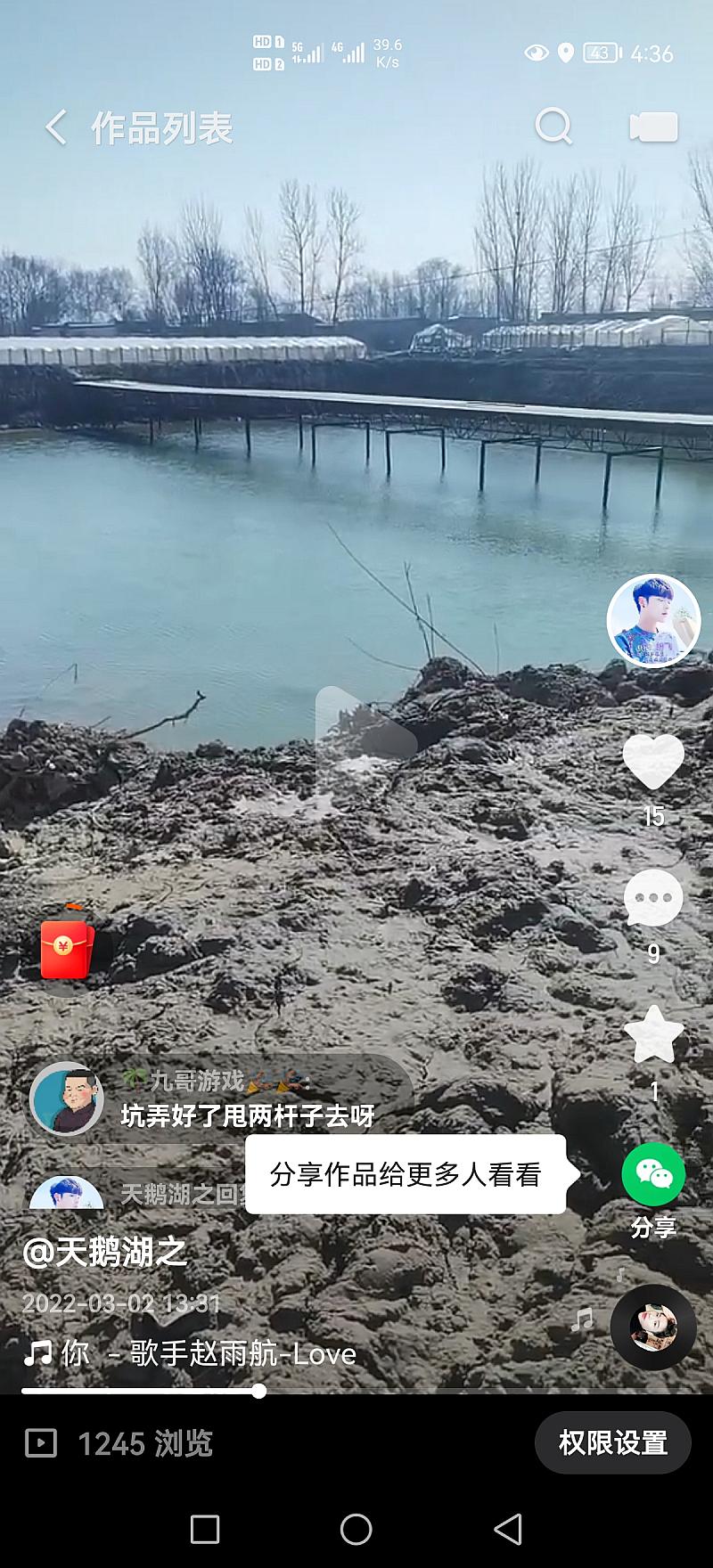Tap the system home button

[356, 1530]
